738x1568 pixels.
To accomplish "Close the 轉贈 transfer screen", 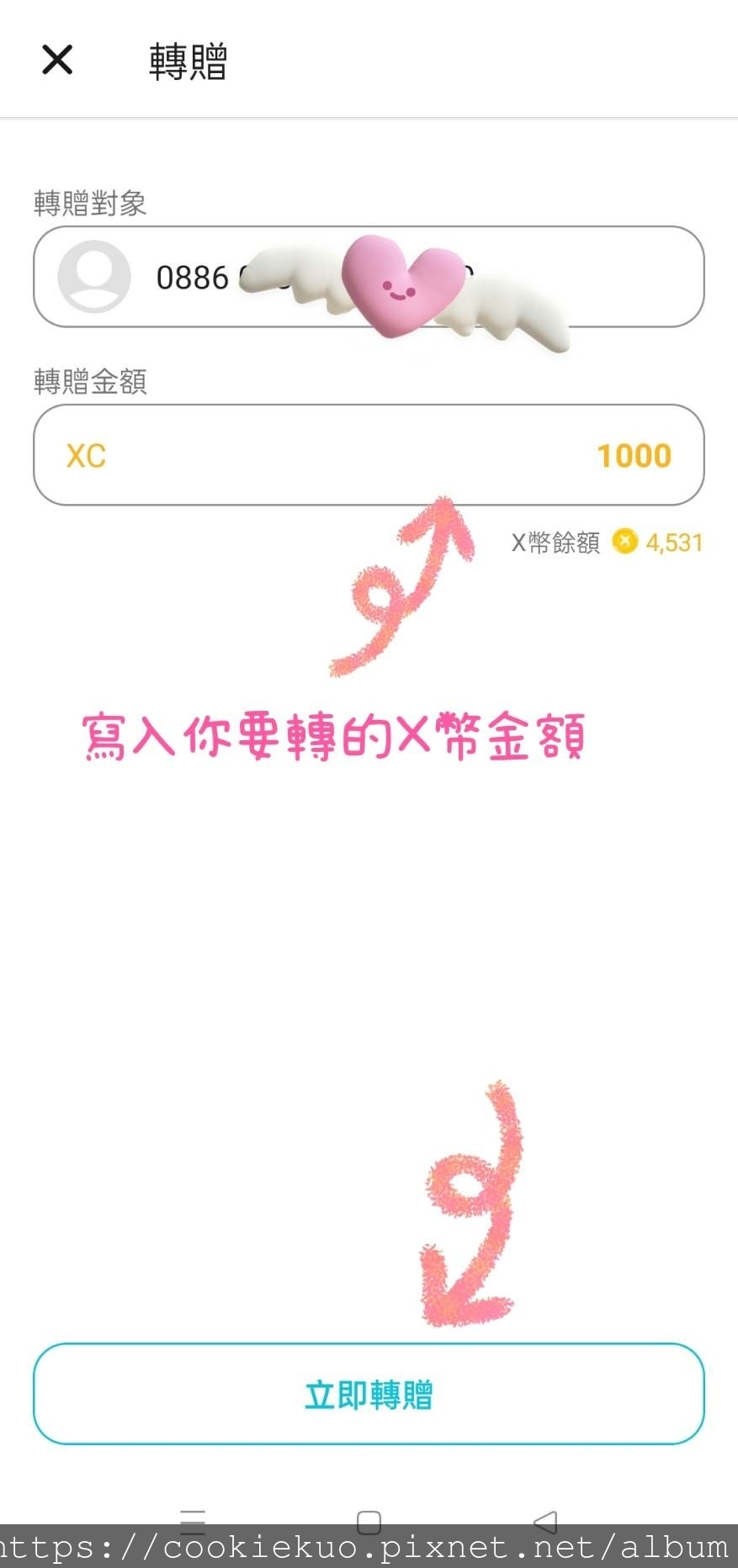I will click(57, 61).
